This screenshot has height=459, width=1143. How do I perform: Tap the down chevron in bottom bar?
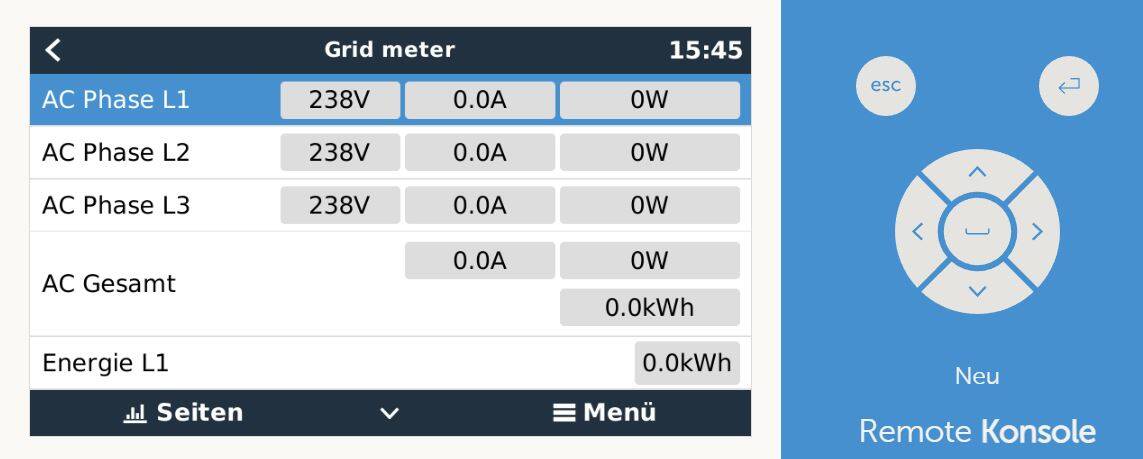[x=391, y=413]
